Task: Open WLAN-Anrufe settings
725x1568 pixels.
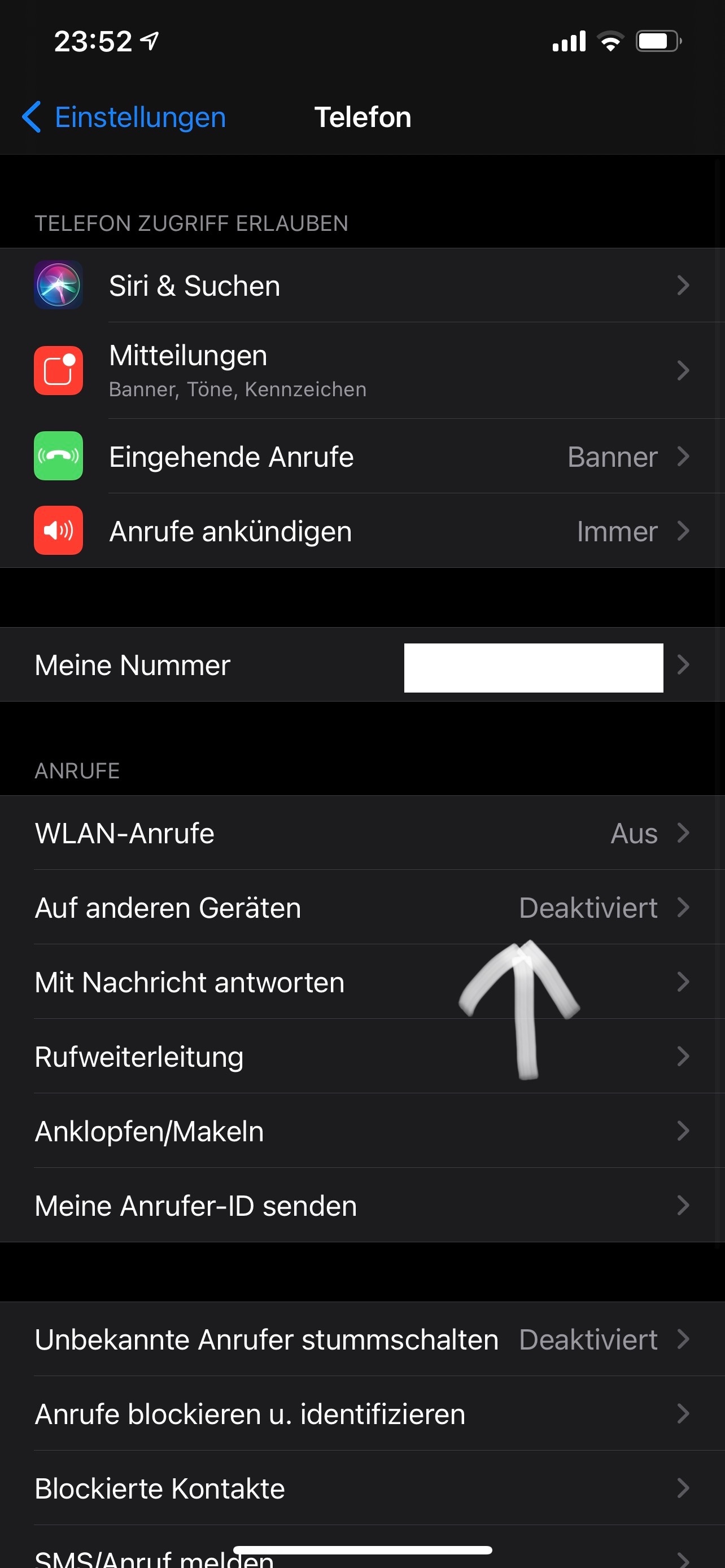Action: click(362, 833)
